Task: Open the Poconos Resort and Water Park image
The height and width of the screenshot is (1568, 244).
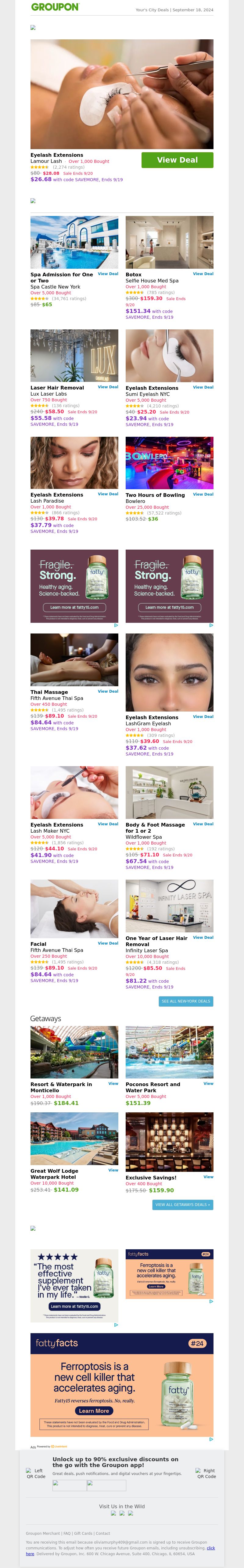Action: pyautogui.click(x=169, y=1052)
